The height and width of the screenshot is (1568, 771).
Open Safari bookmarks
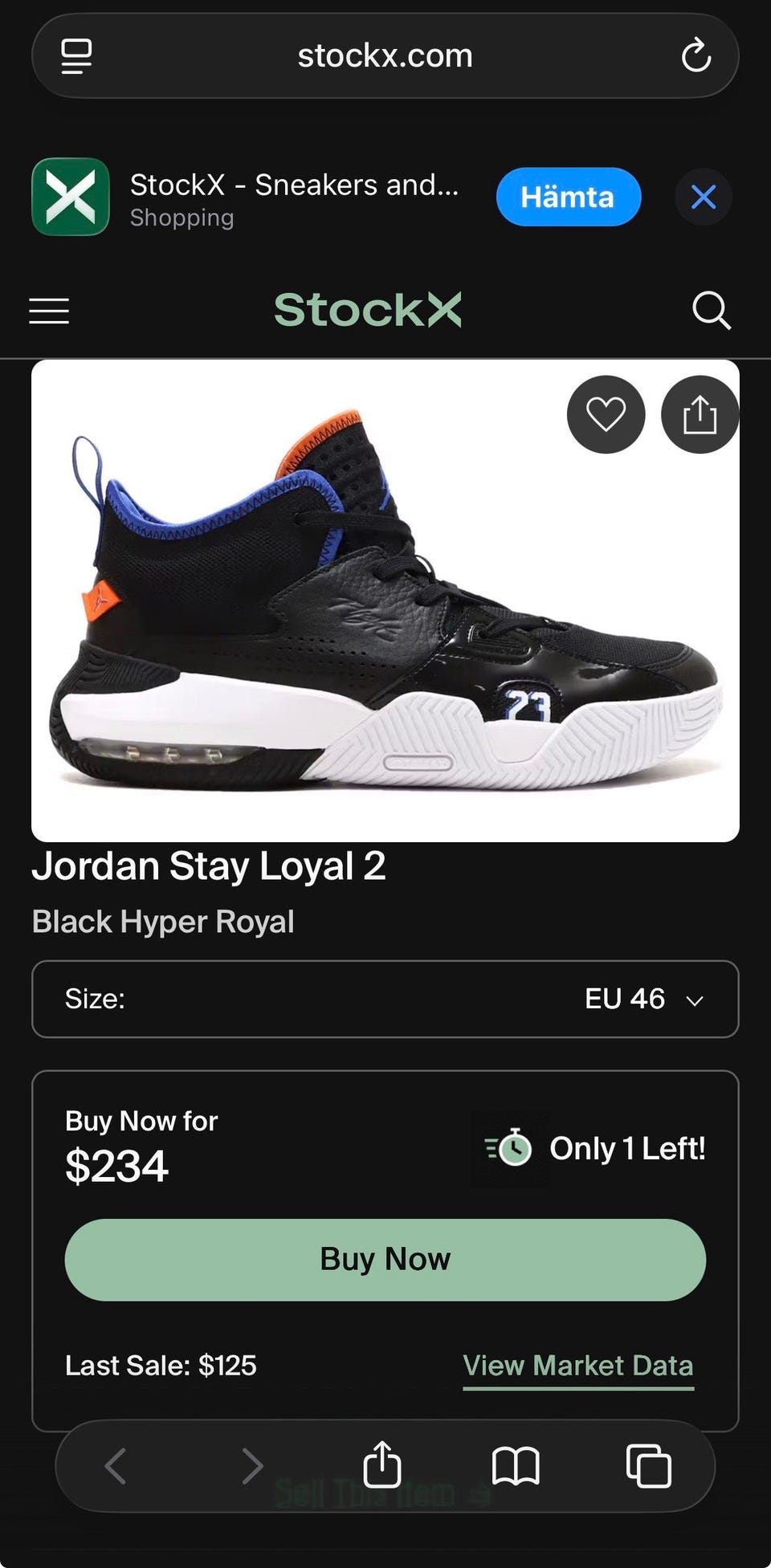515,1465
